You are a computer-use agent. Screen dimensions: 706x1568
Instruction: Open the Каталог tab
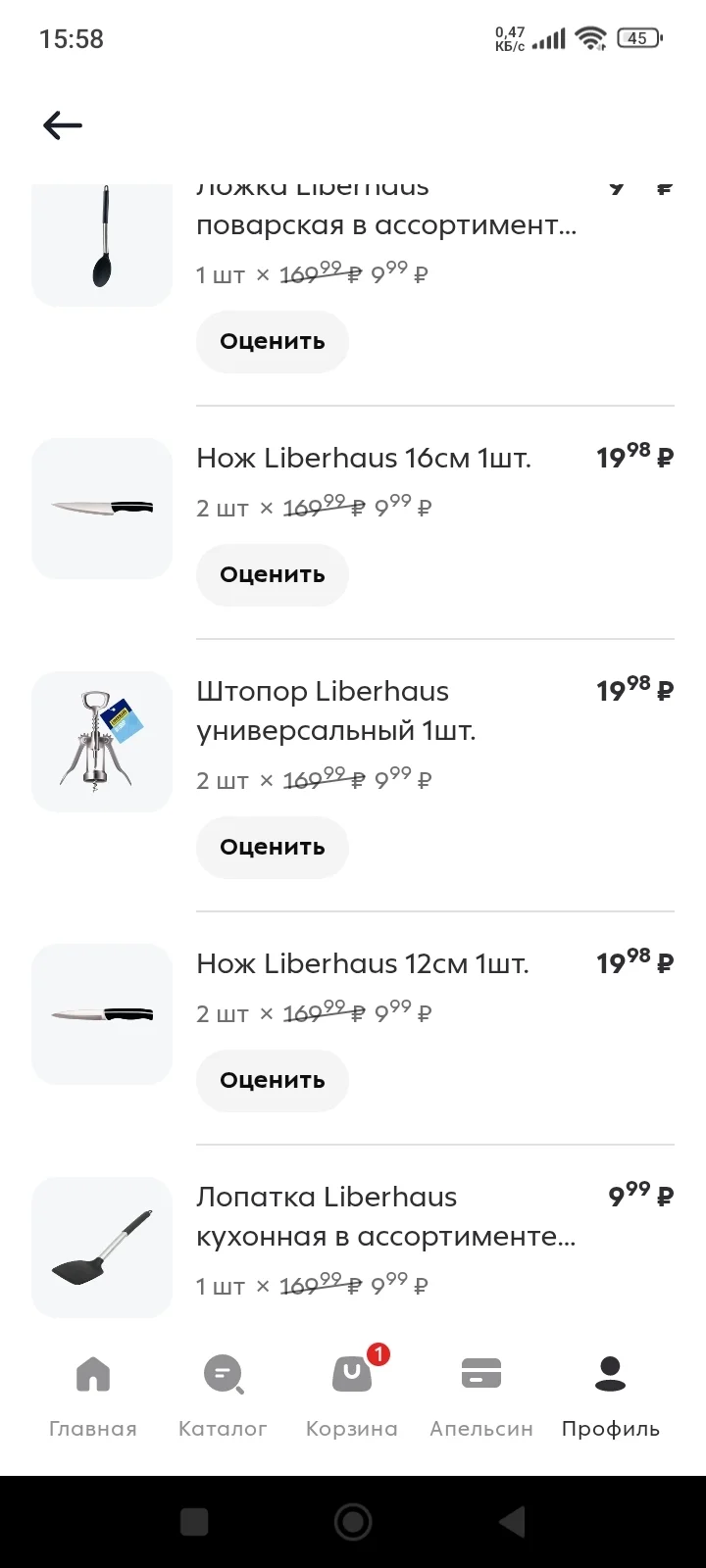click(x=223, y=1396)
